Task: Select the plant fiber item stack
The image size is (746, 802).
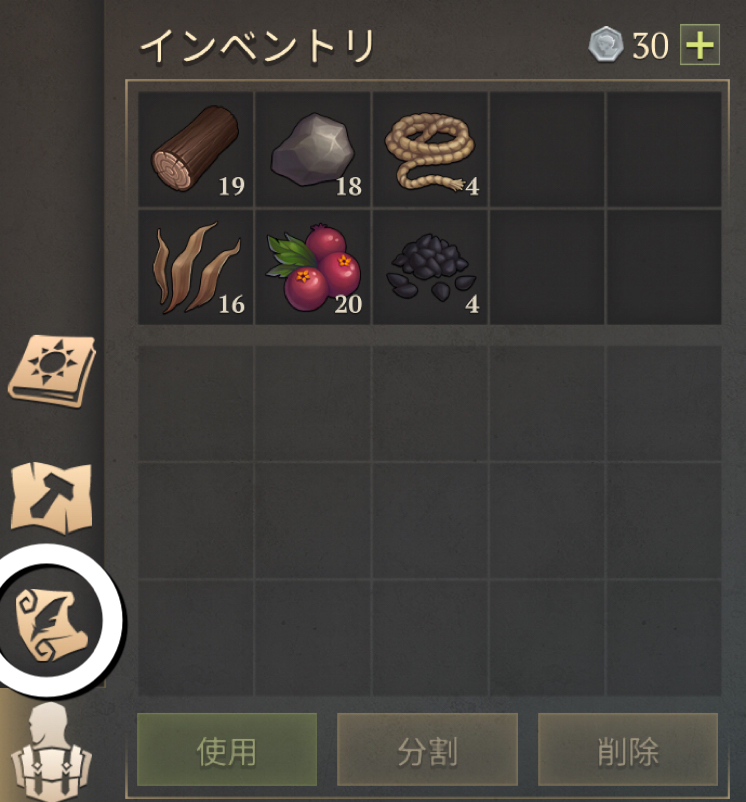Action: tap(196, 267)
